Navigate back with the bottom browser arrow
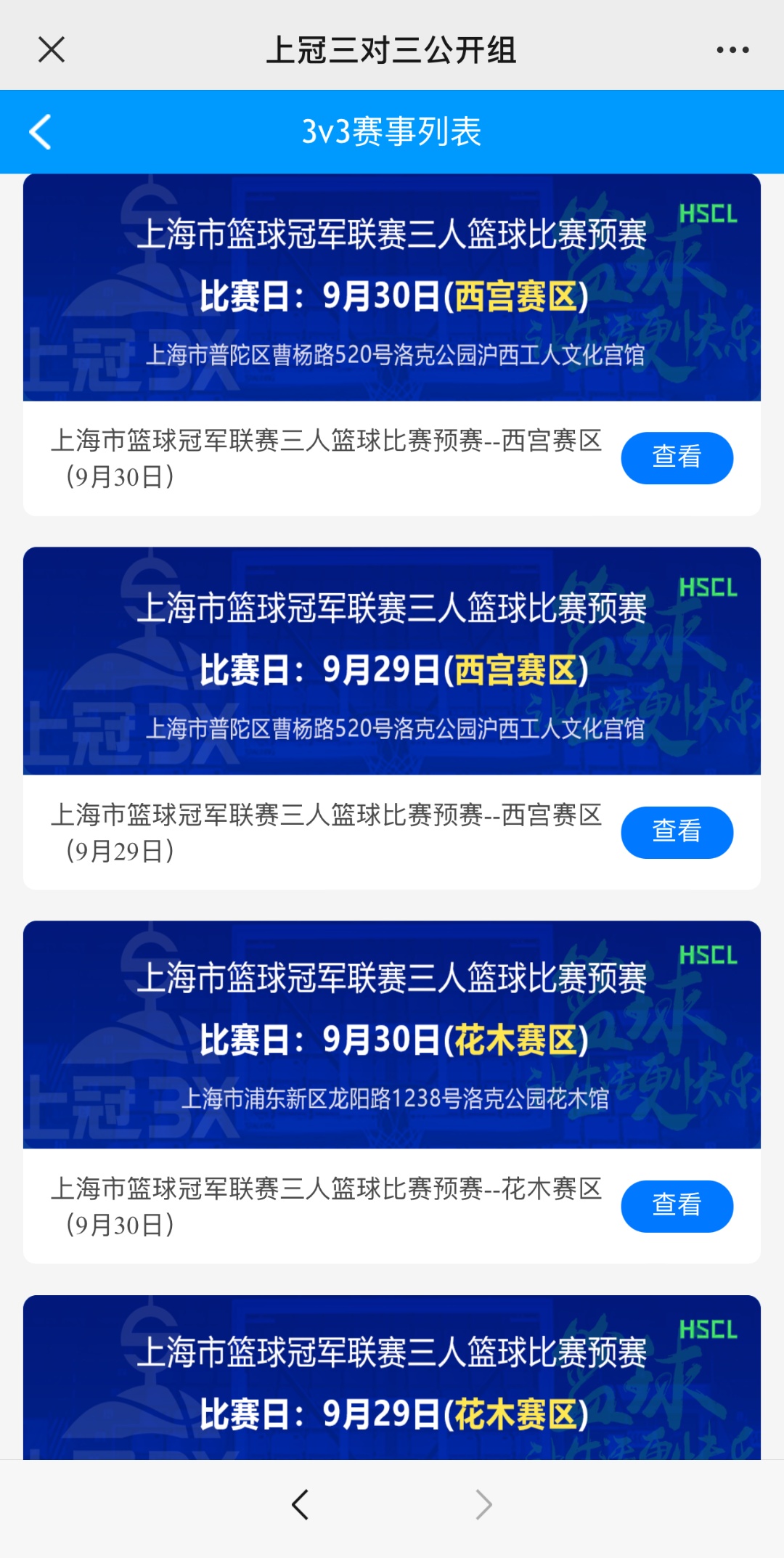 pyautogui.click(x=301, y=1505)
